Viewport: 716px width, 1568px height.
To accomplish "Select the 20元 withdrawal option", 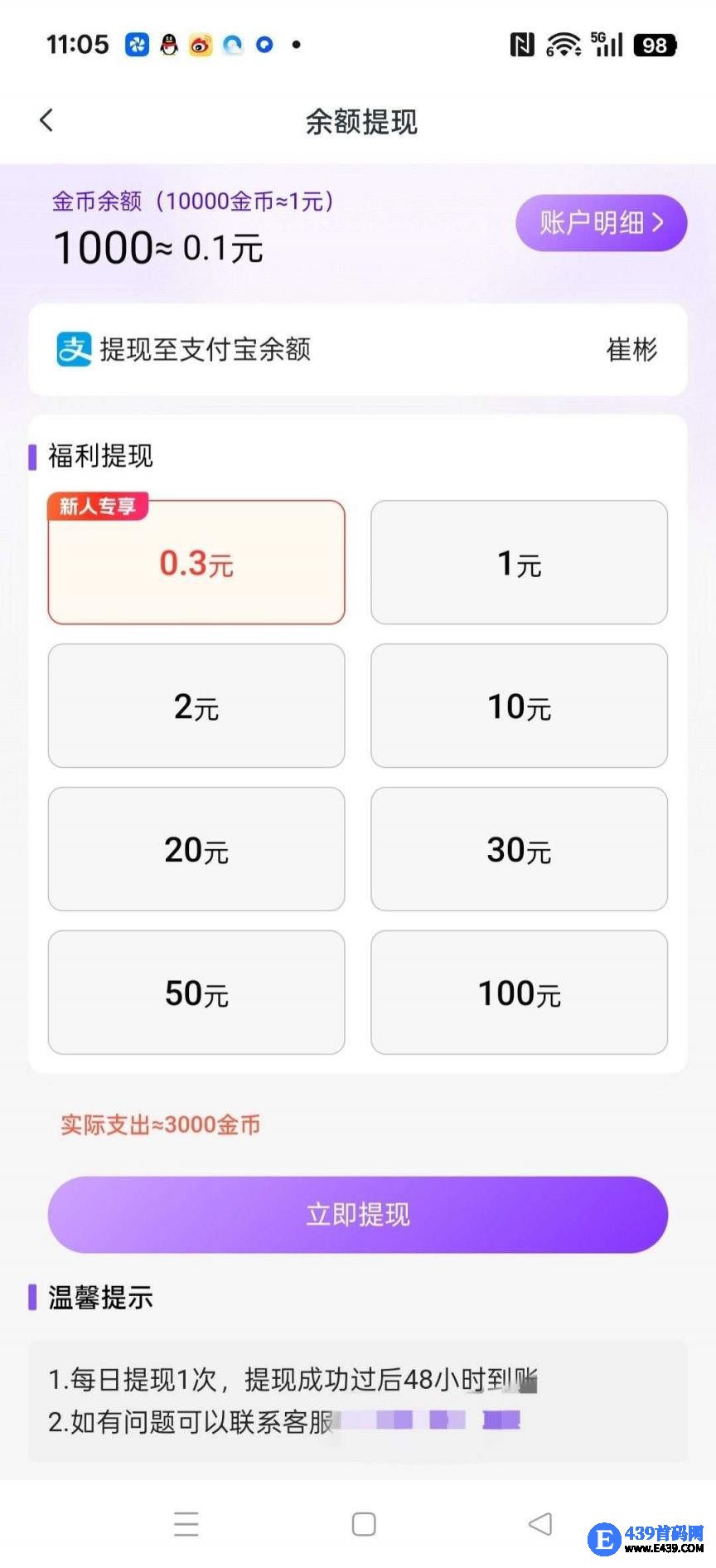I will tap(196, 849).
